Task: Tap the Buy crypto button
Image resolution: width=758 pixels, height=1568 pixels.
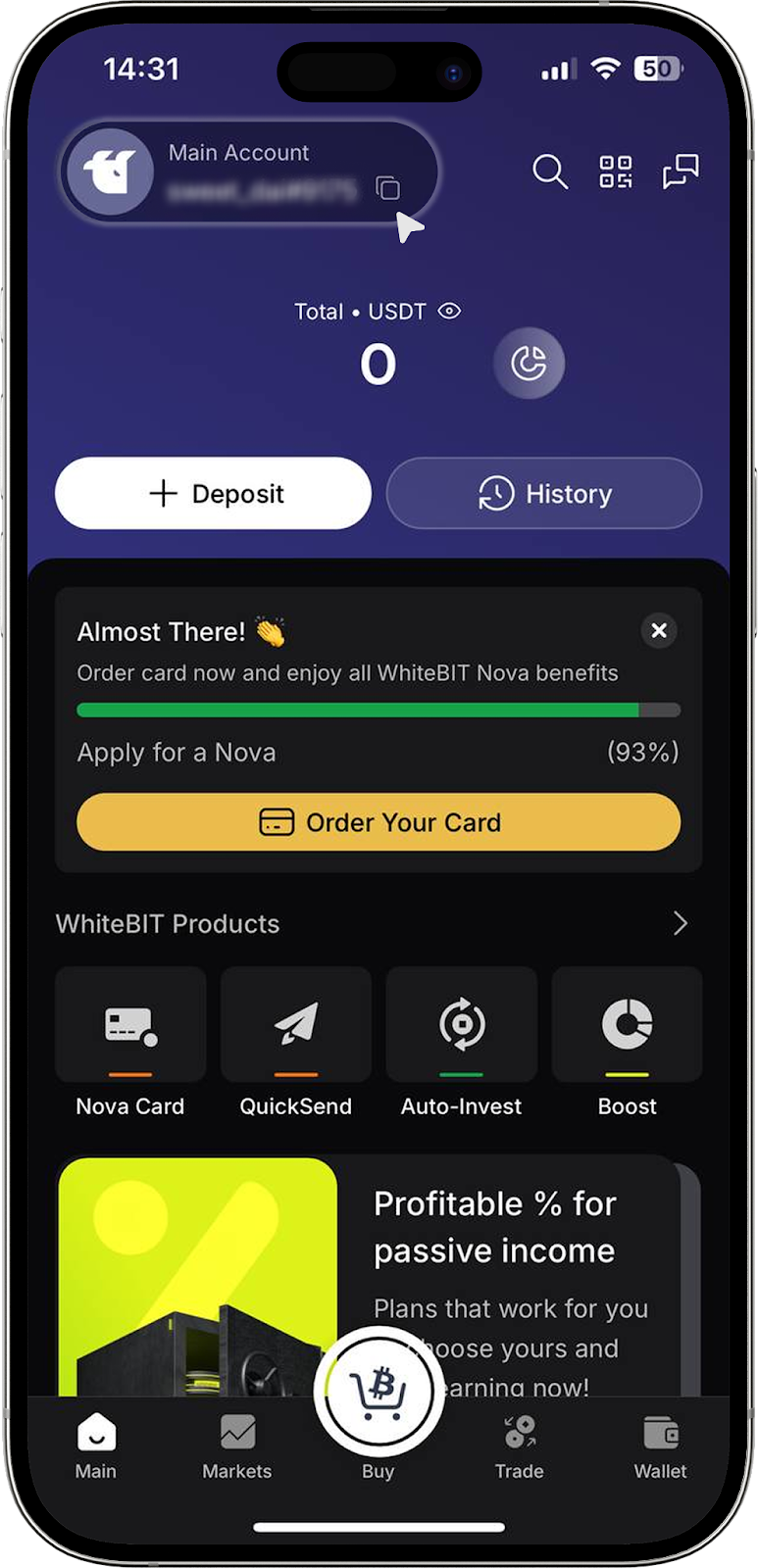Action: click(379, 1392)
